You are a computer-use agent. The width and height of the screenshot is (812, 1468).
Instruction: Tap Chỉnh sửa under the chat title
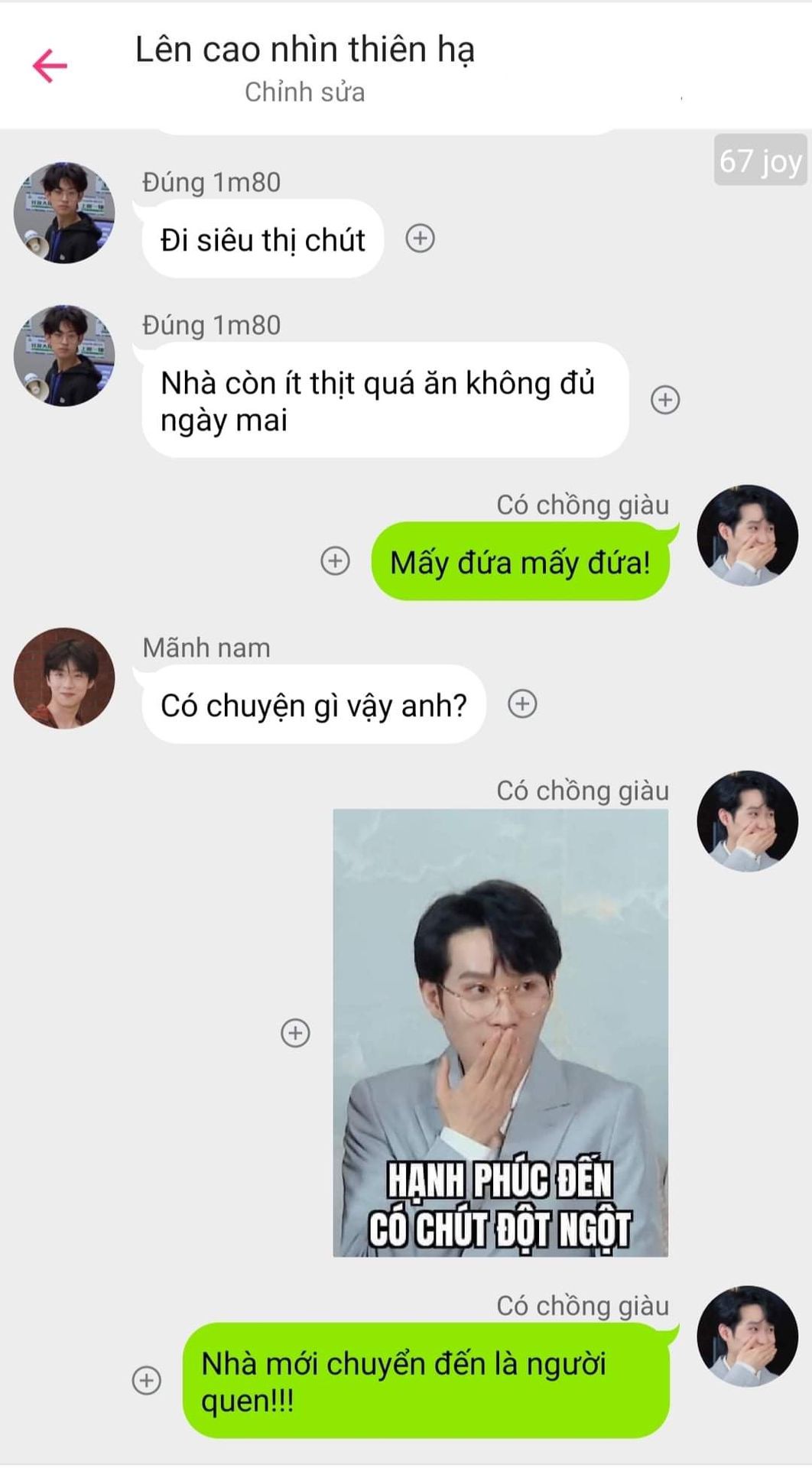pyautogui.click(x=304, y=93)
